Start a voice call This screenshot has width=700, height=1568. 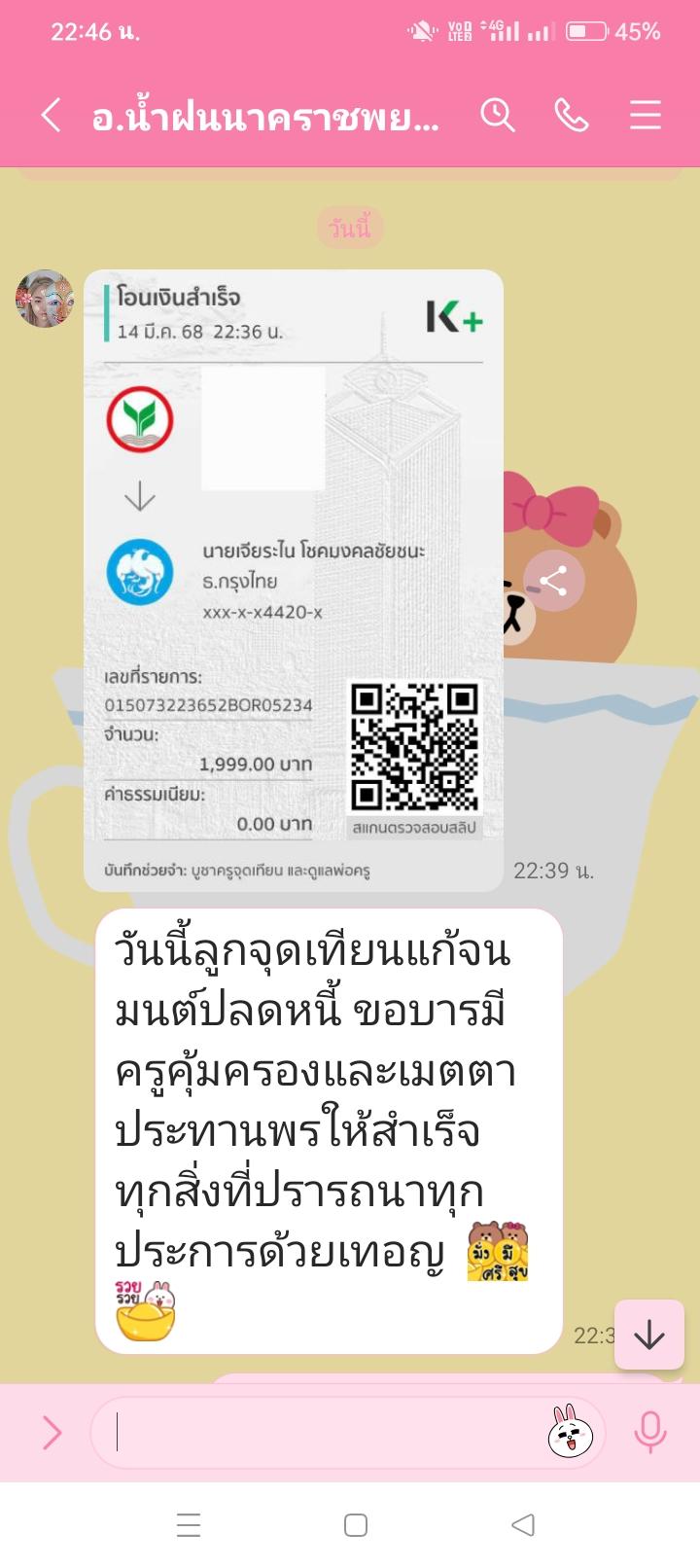571,116
